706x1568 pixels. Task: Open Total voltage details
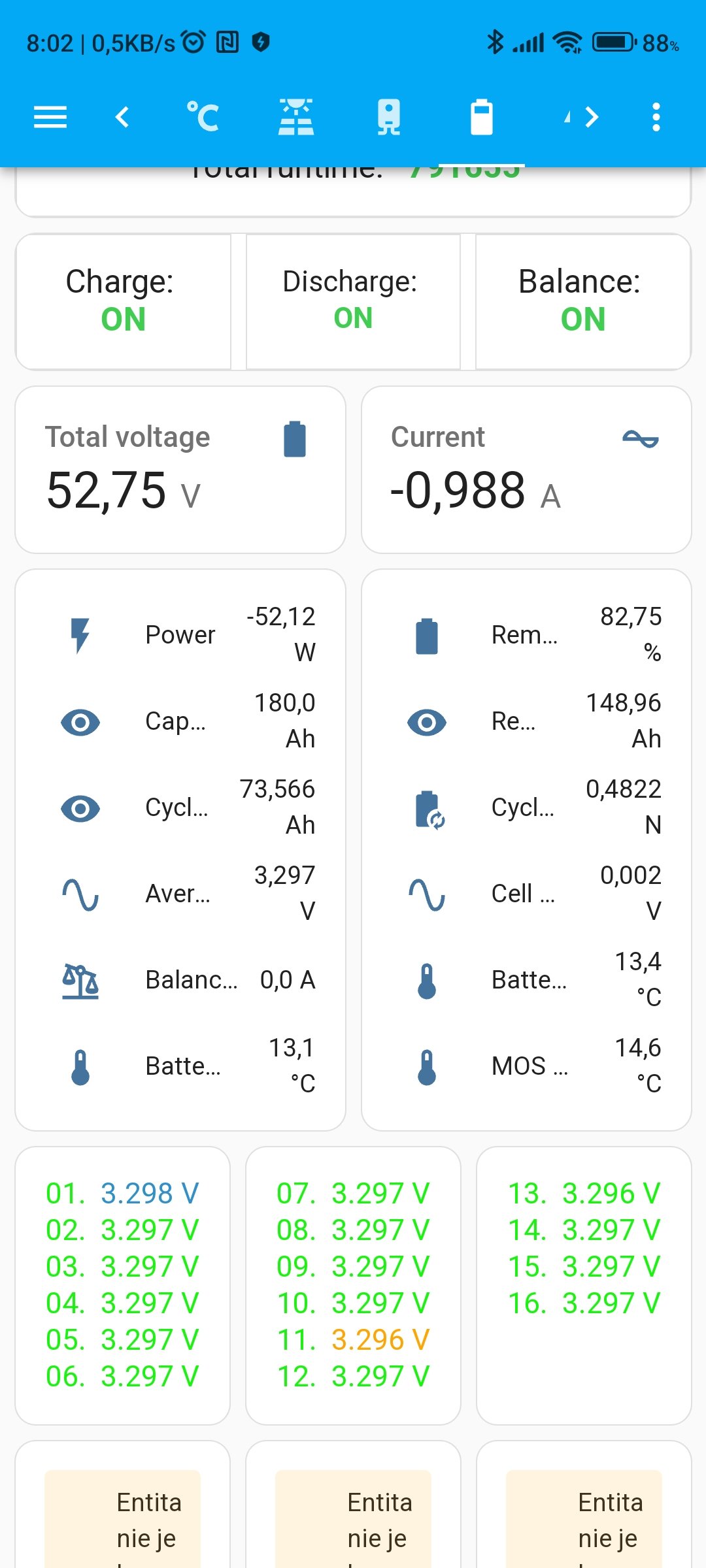point(180,470)
